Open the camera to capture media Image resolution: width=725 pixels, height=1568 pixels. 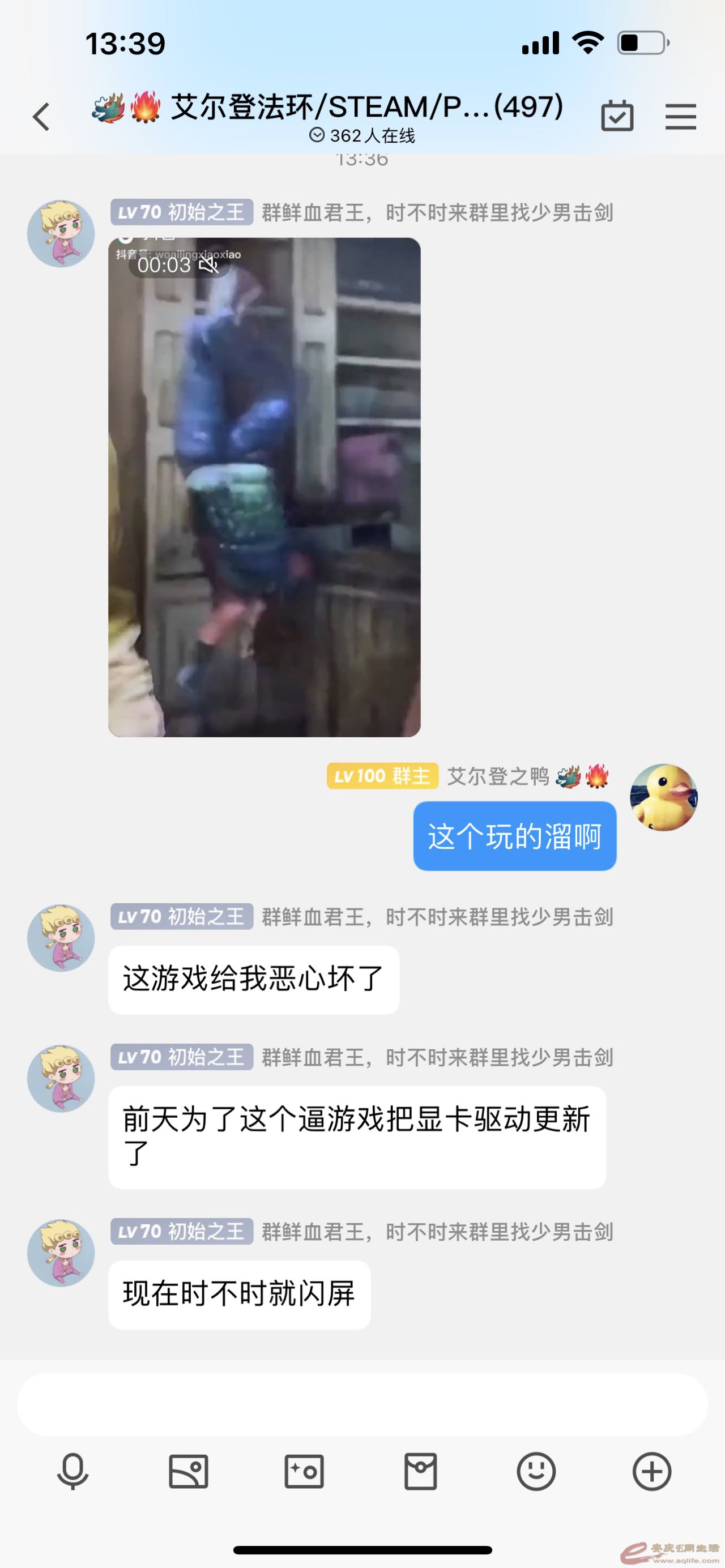(304, 1472)
